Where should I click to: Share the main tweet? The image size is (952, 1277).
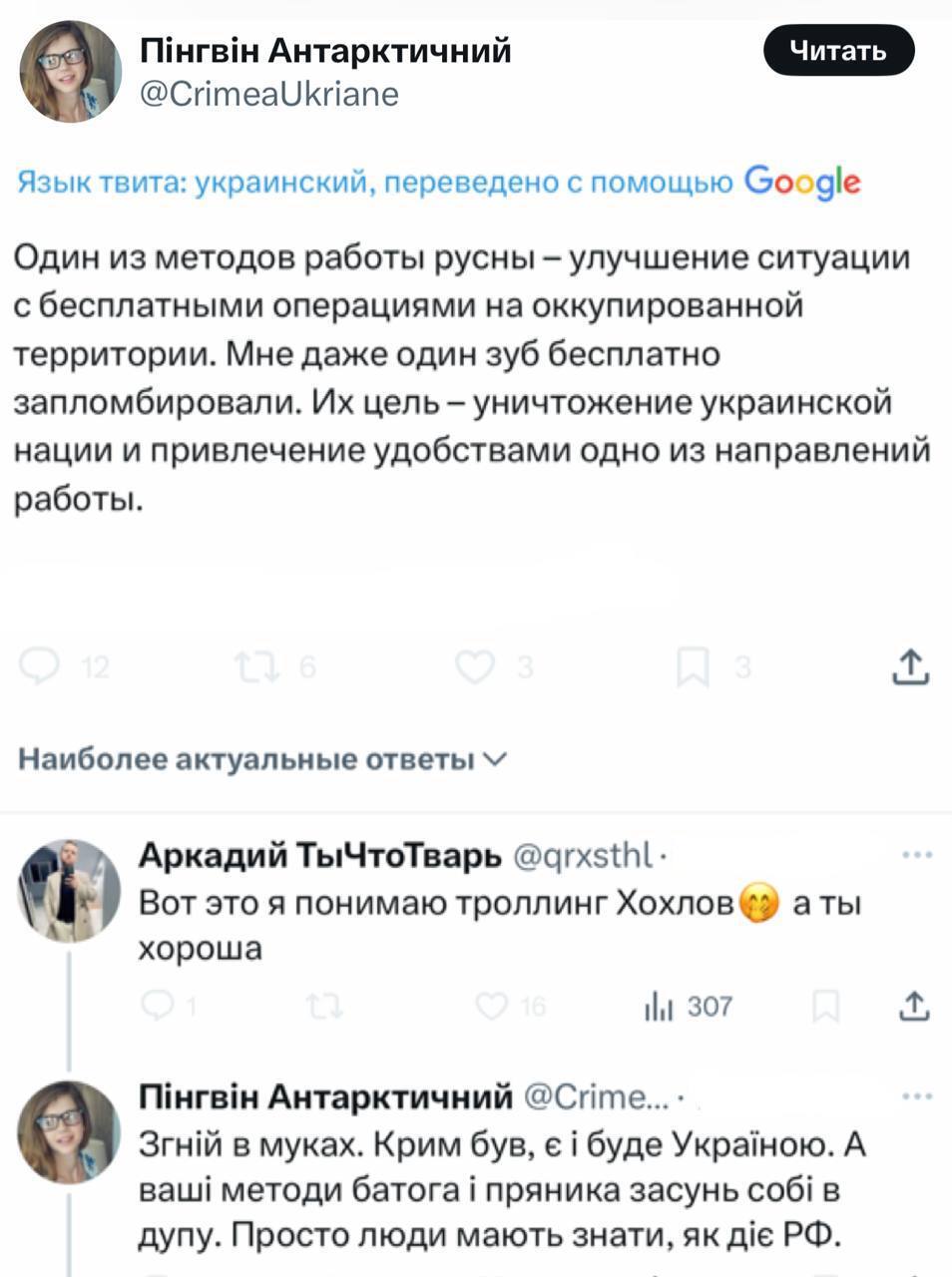pos(910,666)
